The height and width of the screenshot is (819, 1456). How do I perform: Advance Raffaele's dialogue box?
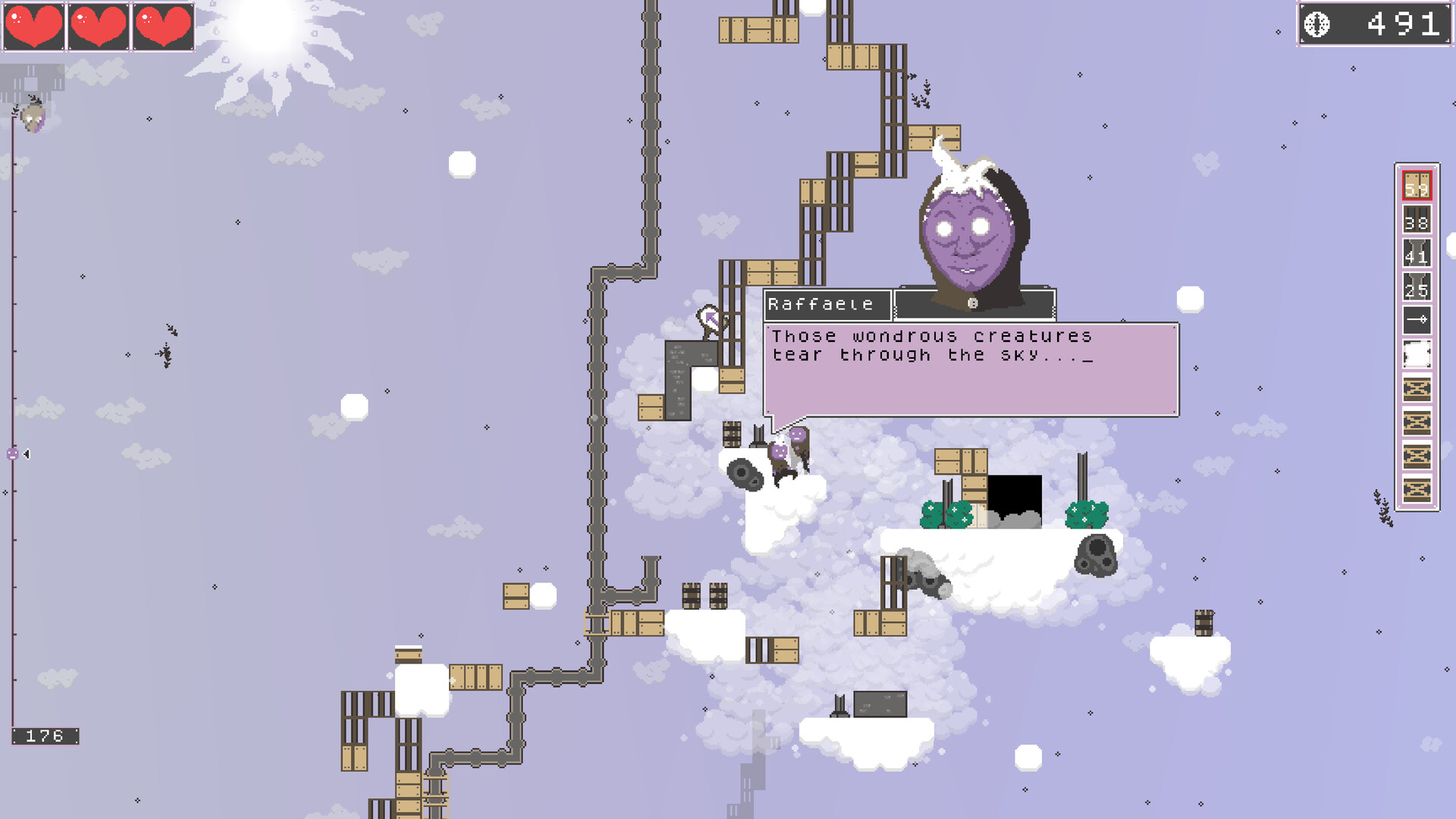(x=971, y=370)
